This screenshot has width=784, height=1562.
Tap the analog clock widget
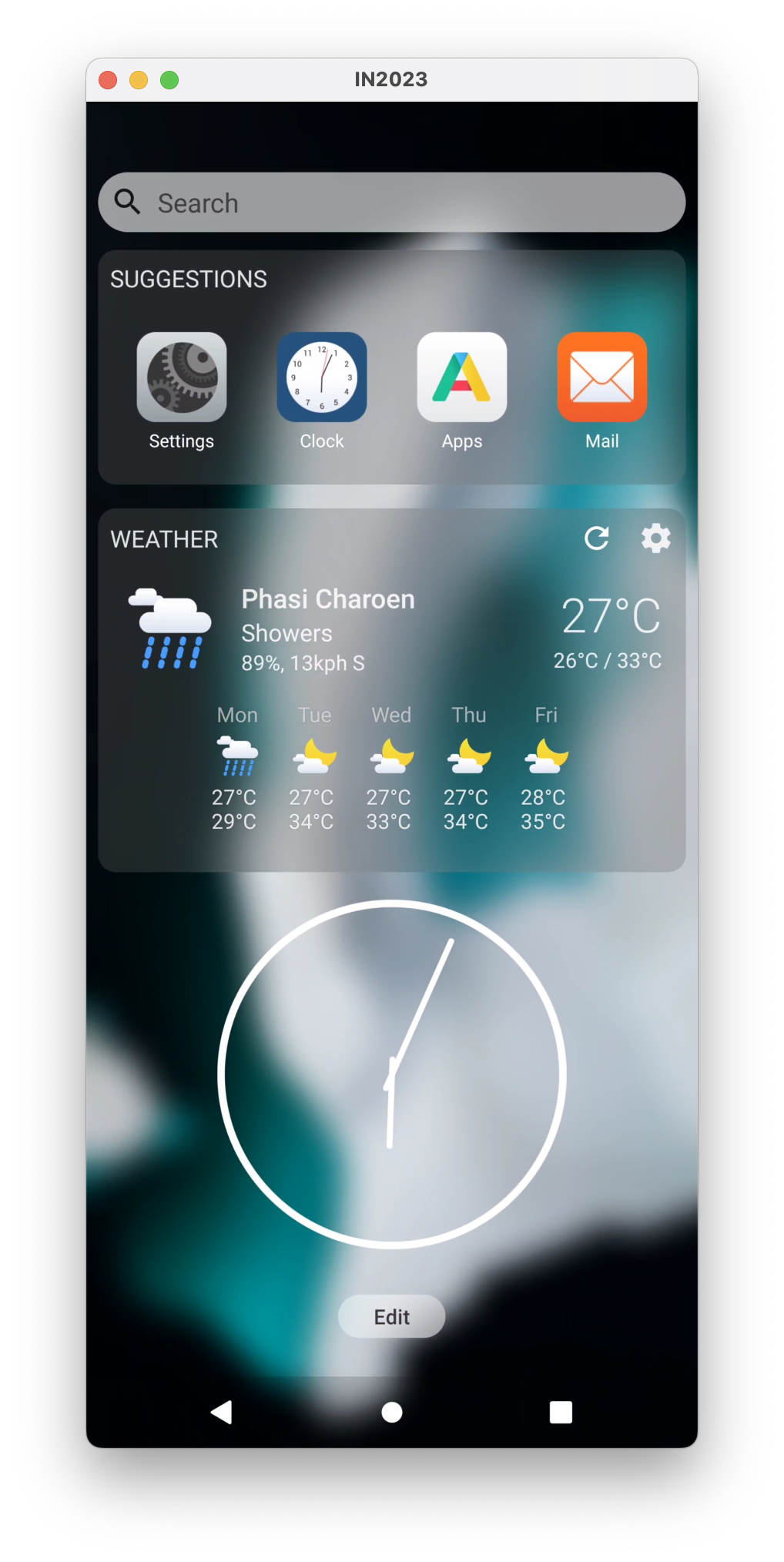pyautogui.click(x=392, y=1074)
